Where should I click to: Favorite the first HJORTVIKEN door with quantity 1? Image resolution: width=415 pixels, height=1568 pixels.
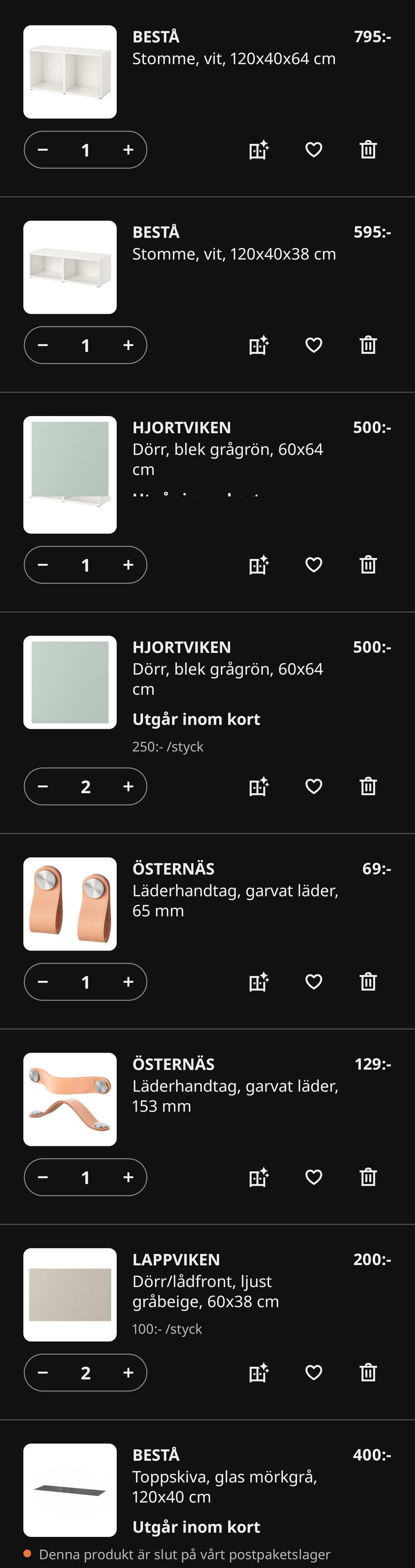click(x=313, y=565)
